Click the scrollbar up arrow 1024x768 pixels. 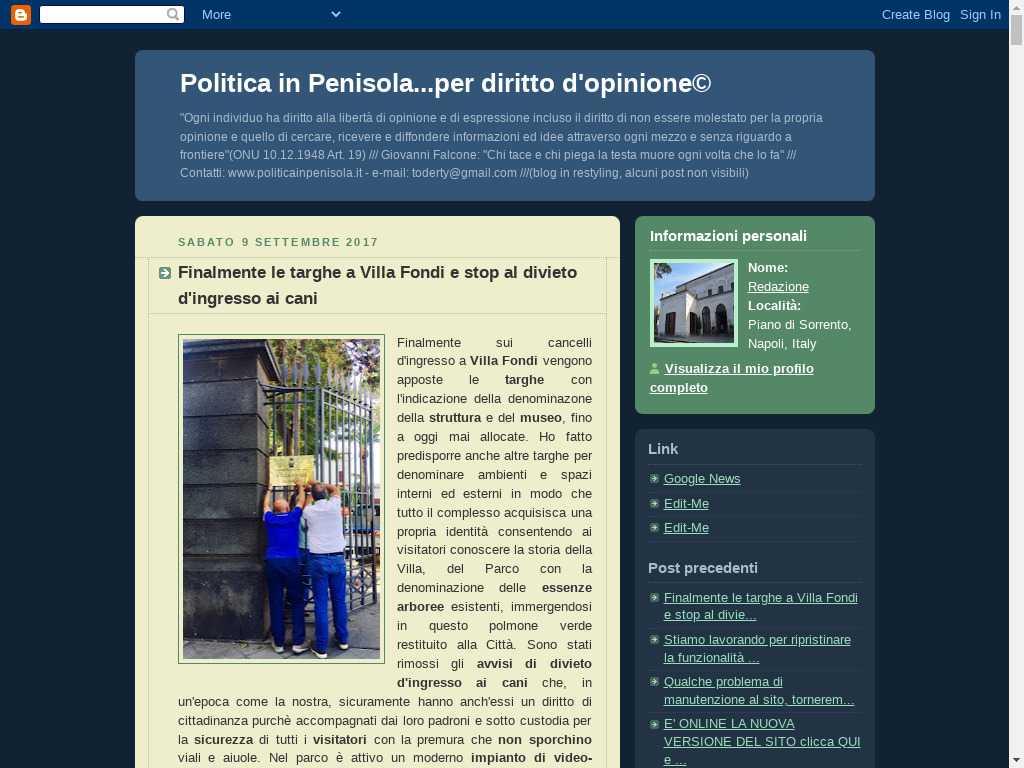pyautogui.click(x=1016, y=8)
